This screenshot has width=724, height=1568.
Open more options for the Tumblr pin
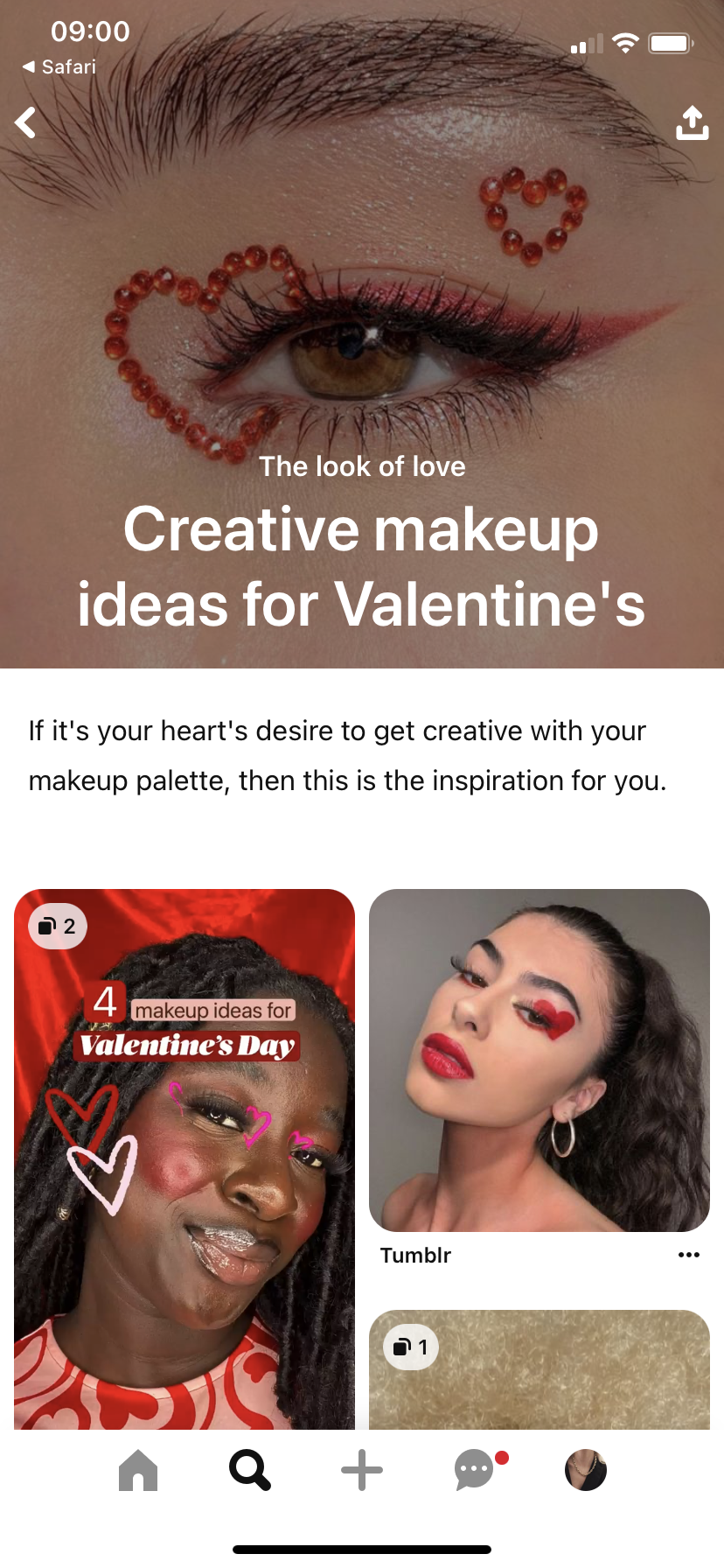tap(689, 1255)
